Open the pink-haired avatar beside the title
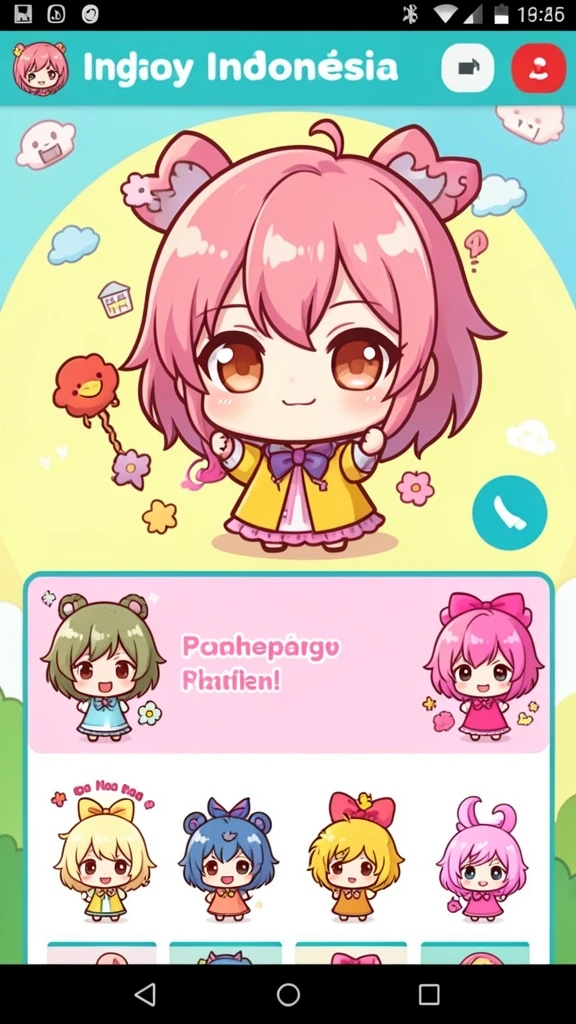This screenshot has width=576, height=1024. click(40, 69)
